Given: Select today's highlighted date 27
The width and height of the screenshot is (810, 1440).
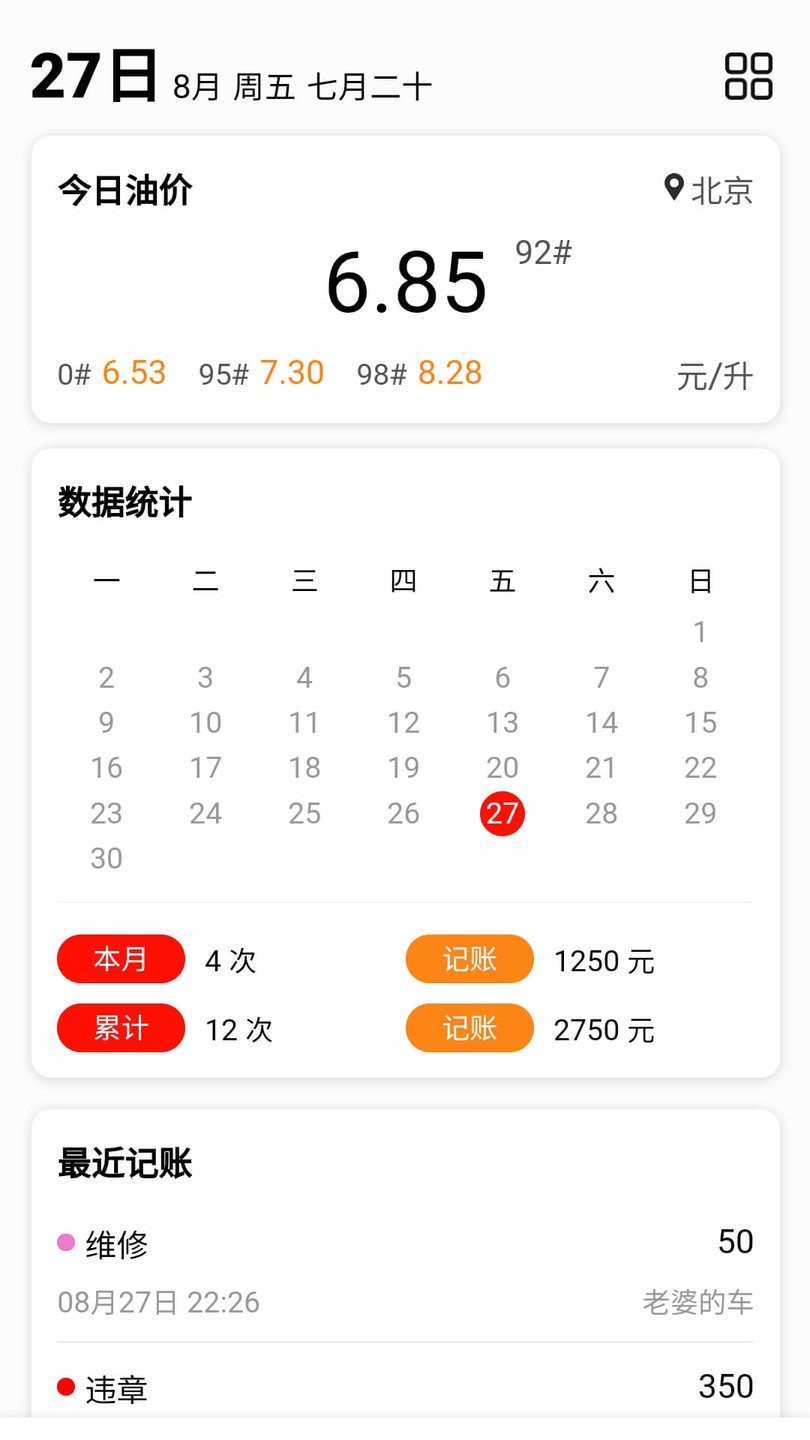Looking at the screenshot, I should [x=502, y=814].
